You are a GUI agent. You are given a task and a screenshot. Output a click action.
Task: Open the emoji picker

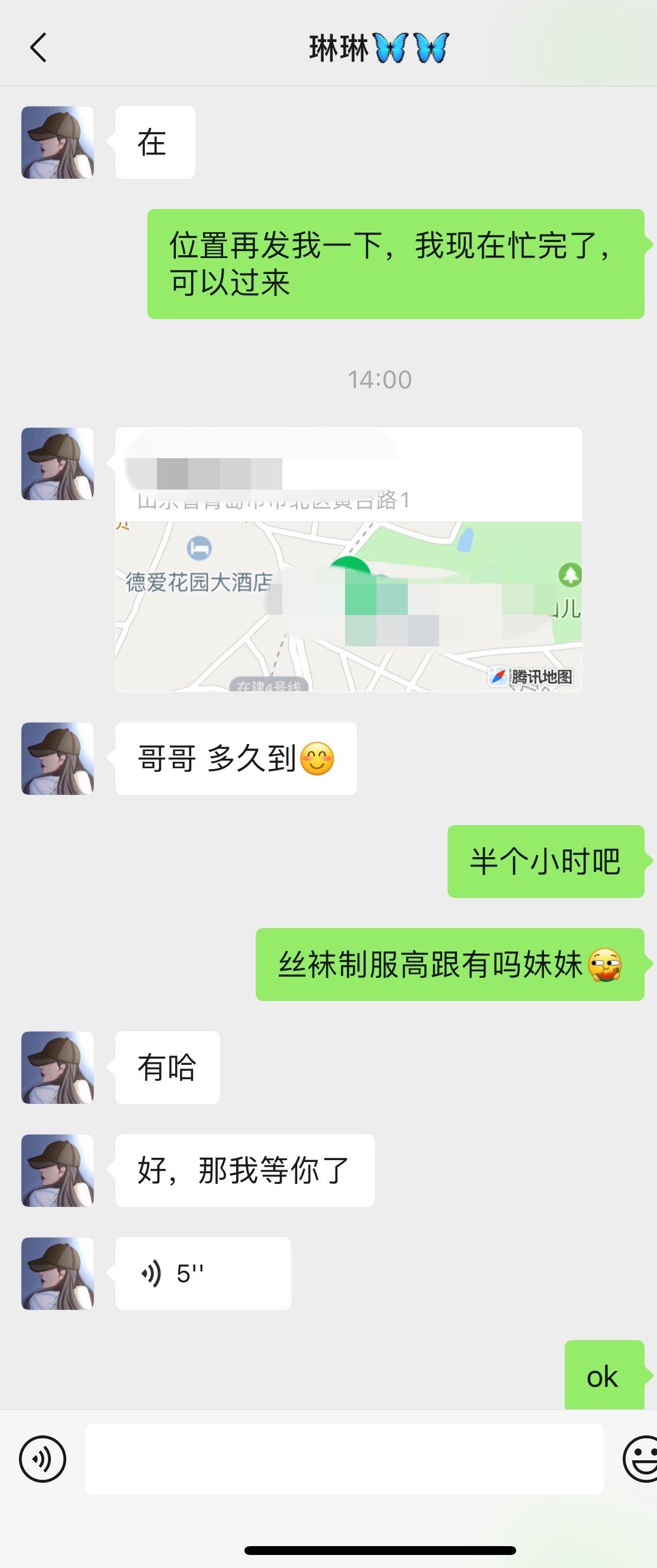640,1458
